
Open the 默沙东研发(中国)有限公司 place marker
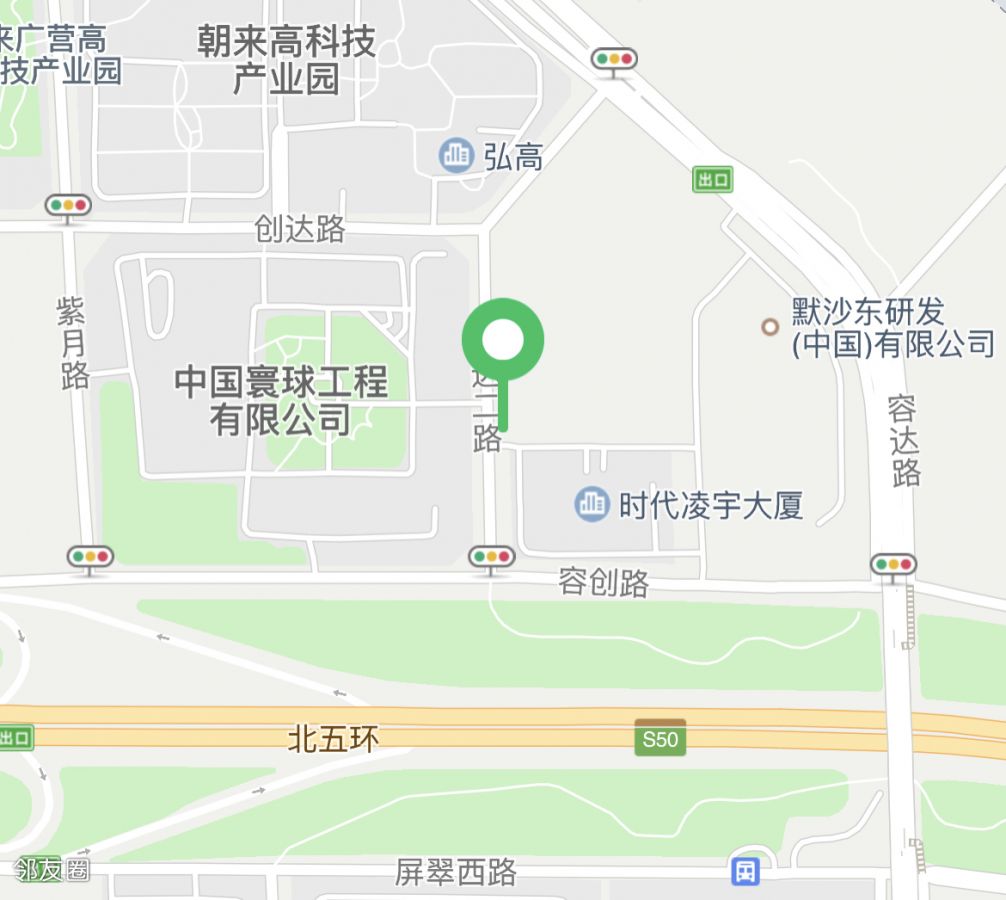pyautogui.click(x=770, y=327)
